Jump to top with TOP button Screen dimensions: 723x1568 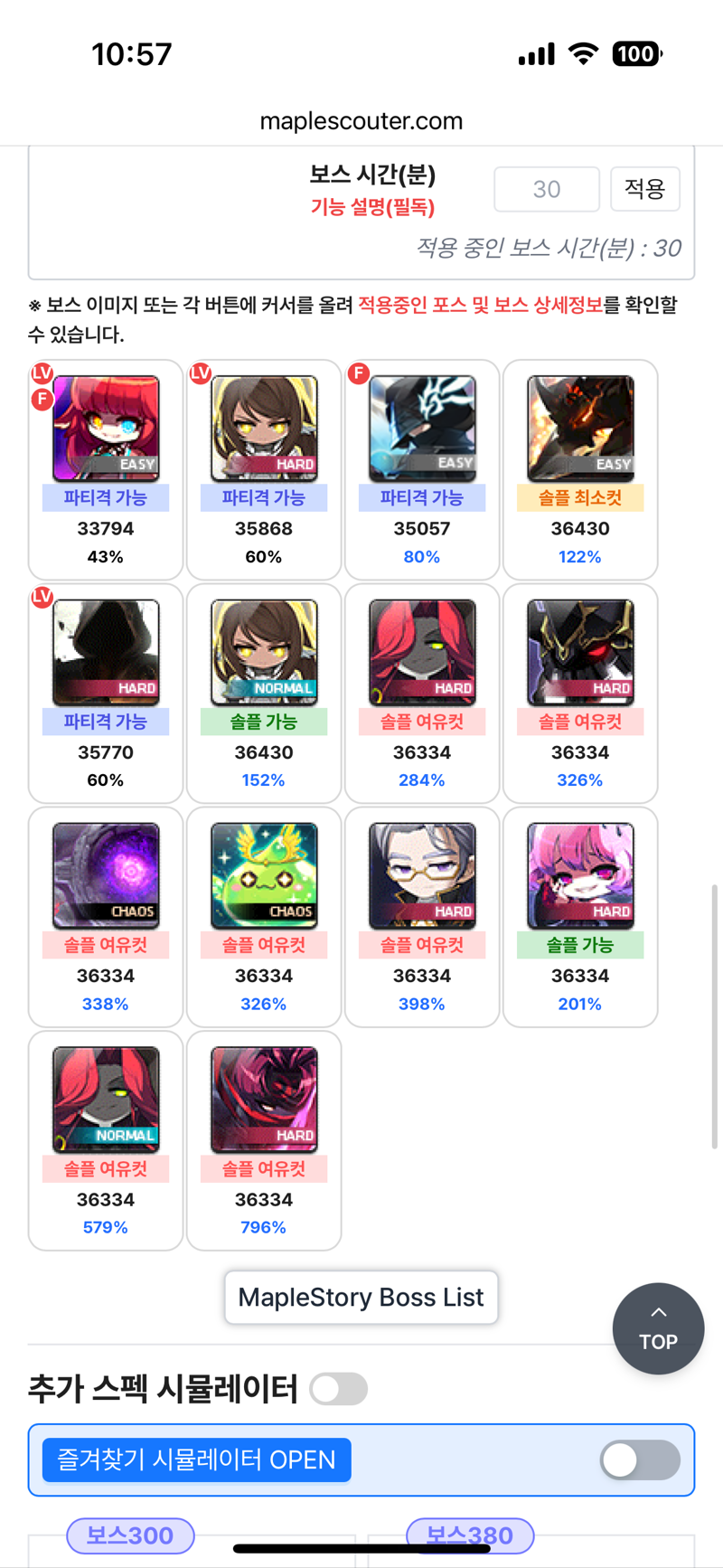point(658,1328)
